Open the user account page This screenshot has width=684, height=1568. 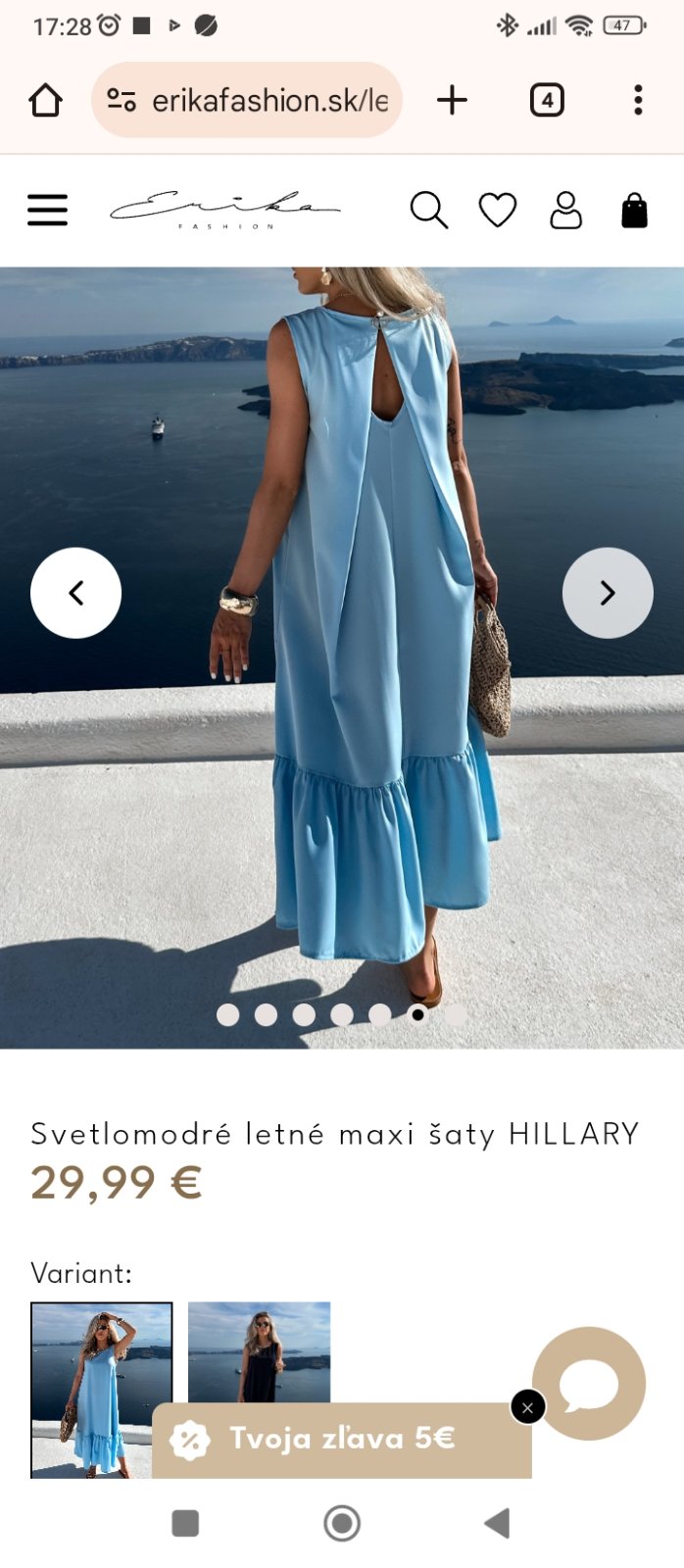coord(565,210)
